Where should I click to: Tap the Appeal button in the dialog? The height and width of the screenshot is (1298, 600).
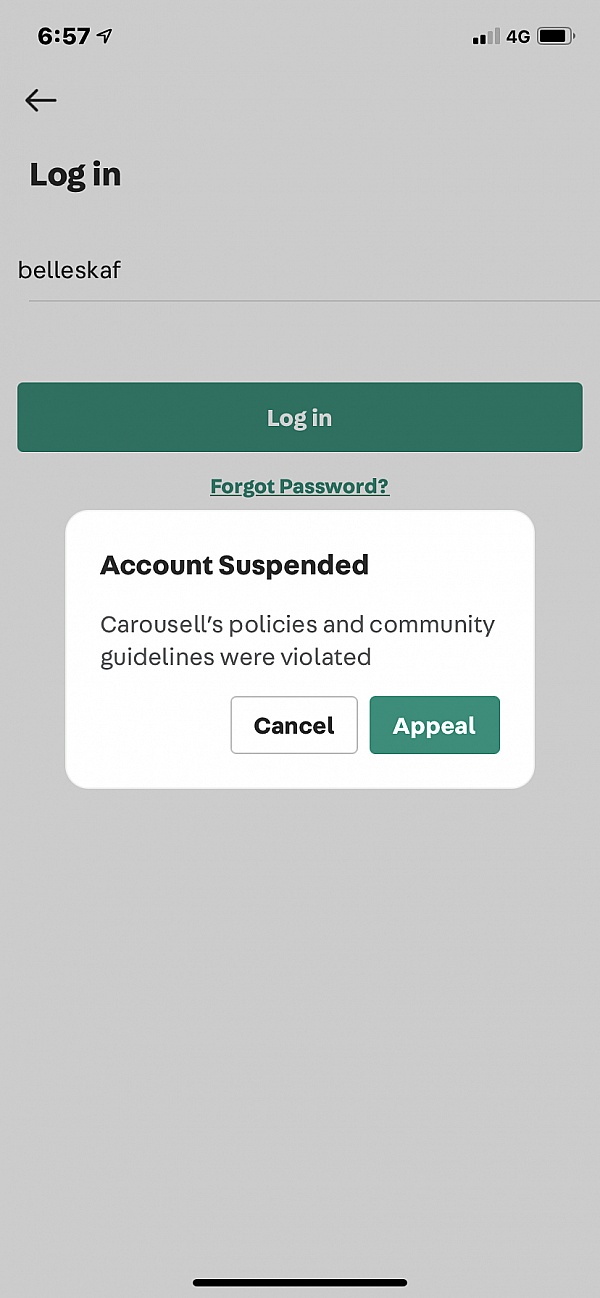[x=434, y=725]
